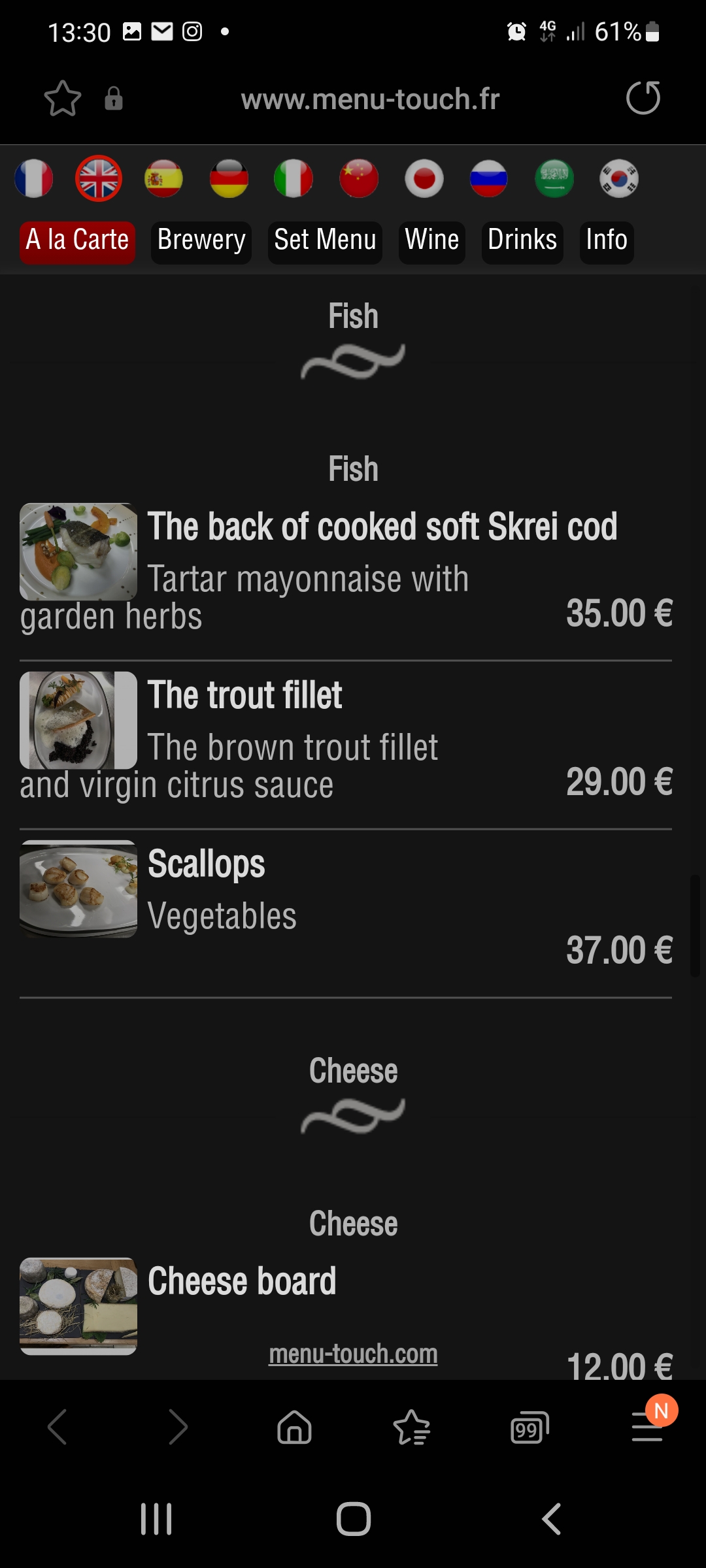The image size is (706, 1568).
Task: Enlarge the Scallops dish photo
Action: click(x=78, y=889)
